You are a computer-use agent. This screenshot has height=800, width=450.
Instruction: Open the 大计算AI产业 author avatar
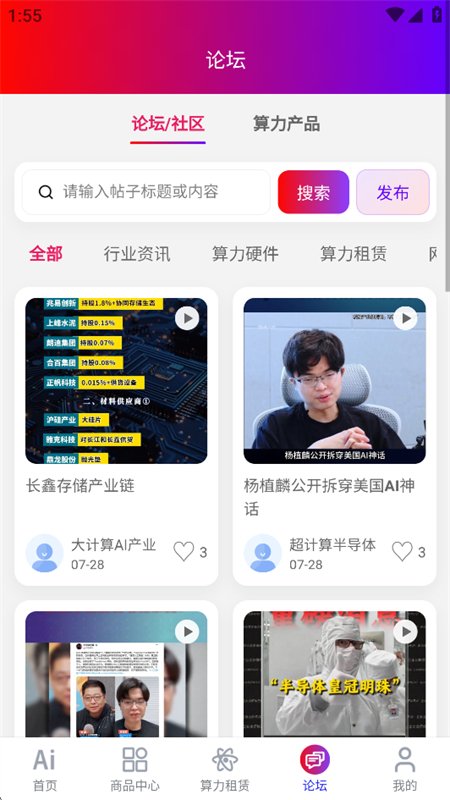44,553
